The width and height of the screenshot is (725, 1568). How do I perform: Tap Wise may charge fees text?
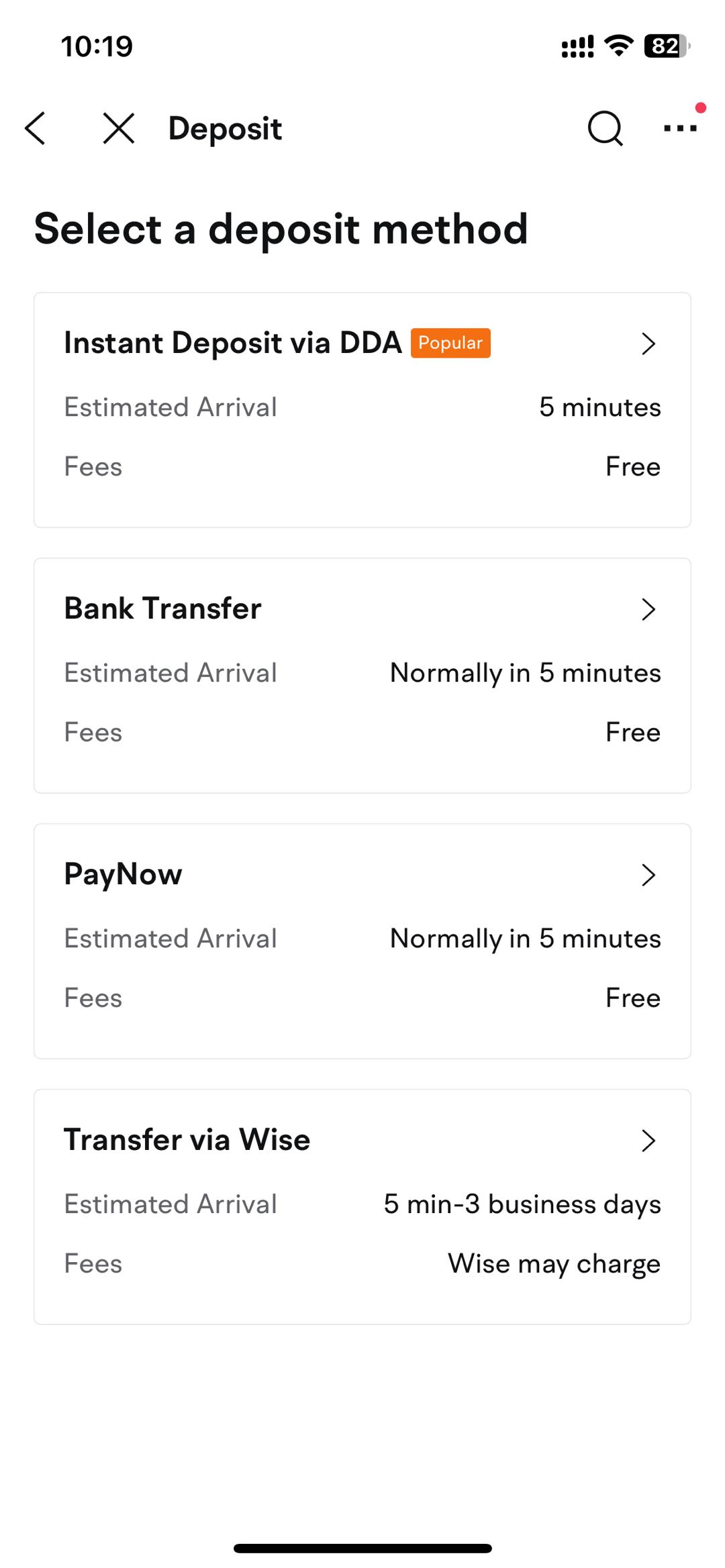pos(554,1263)
